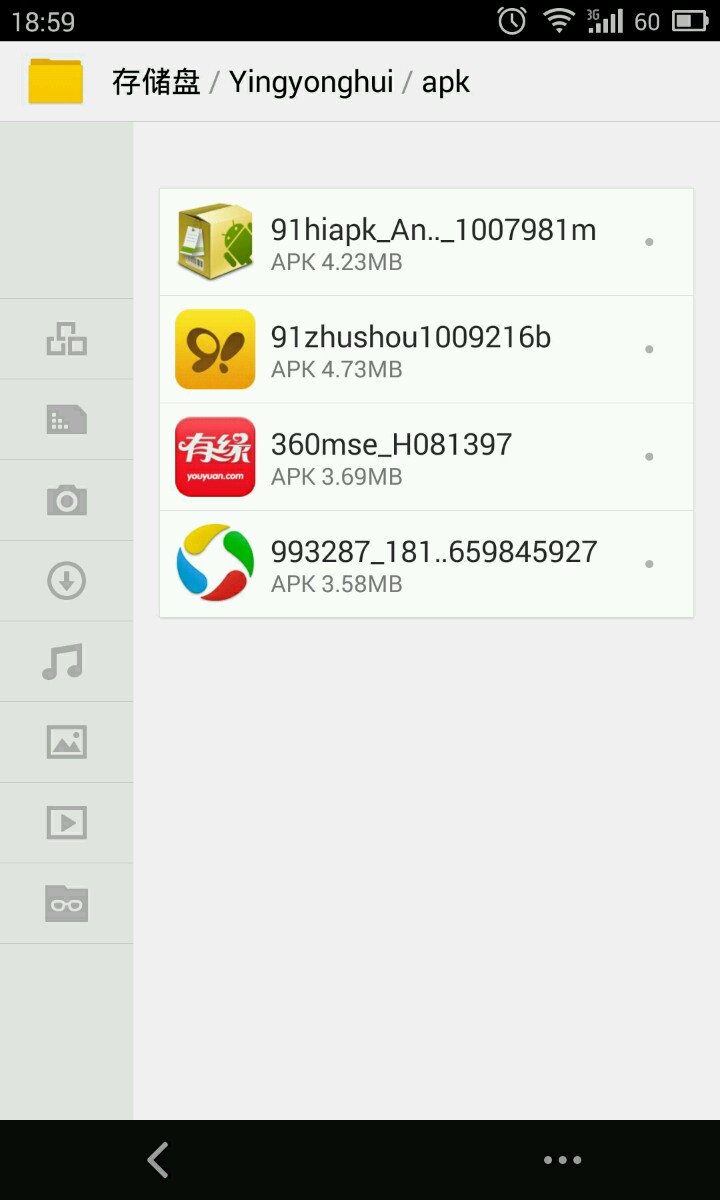Go to 存储盘 in the breadcrumb path
Image resolution: width=720 pixels, height=1200 pixels.
(156, 82)
